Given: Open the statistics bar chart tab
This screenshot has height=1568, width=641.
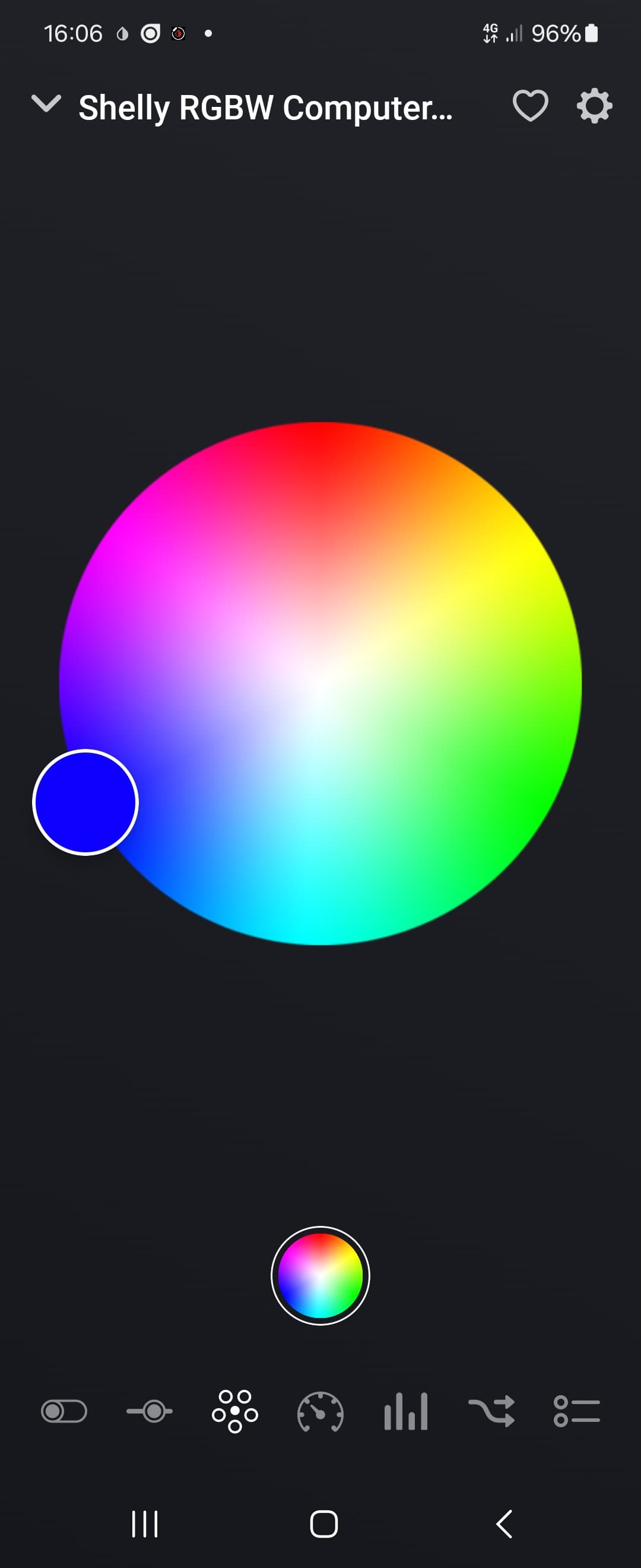Looking at the screenshot, I should (405, 1411).
